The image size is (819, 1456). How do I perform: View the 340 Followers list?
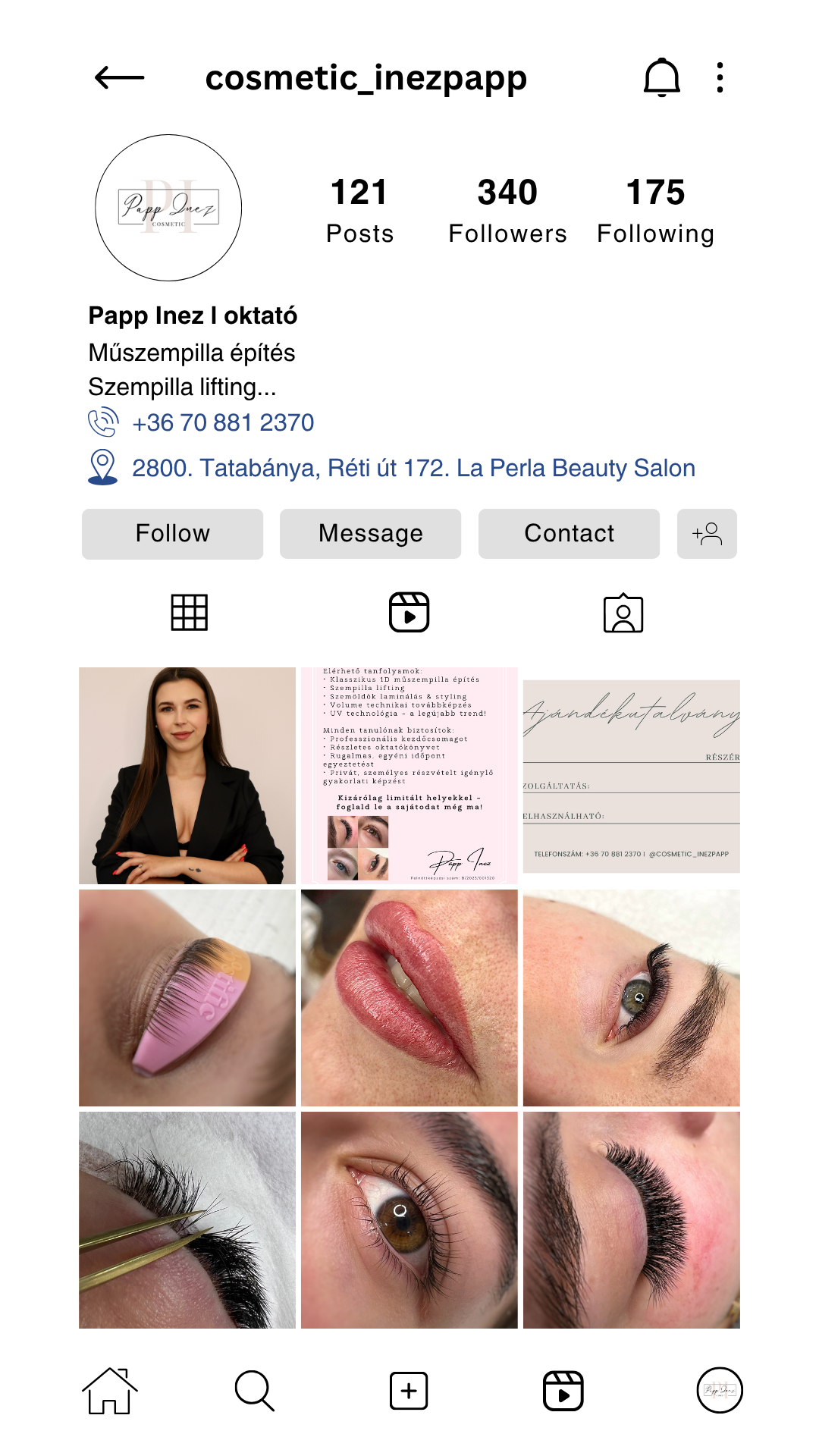[507, 211]
